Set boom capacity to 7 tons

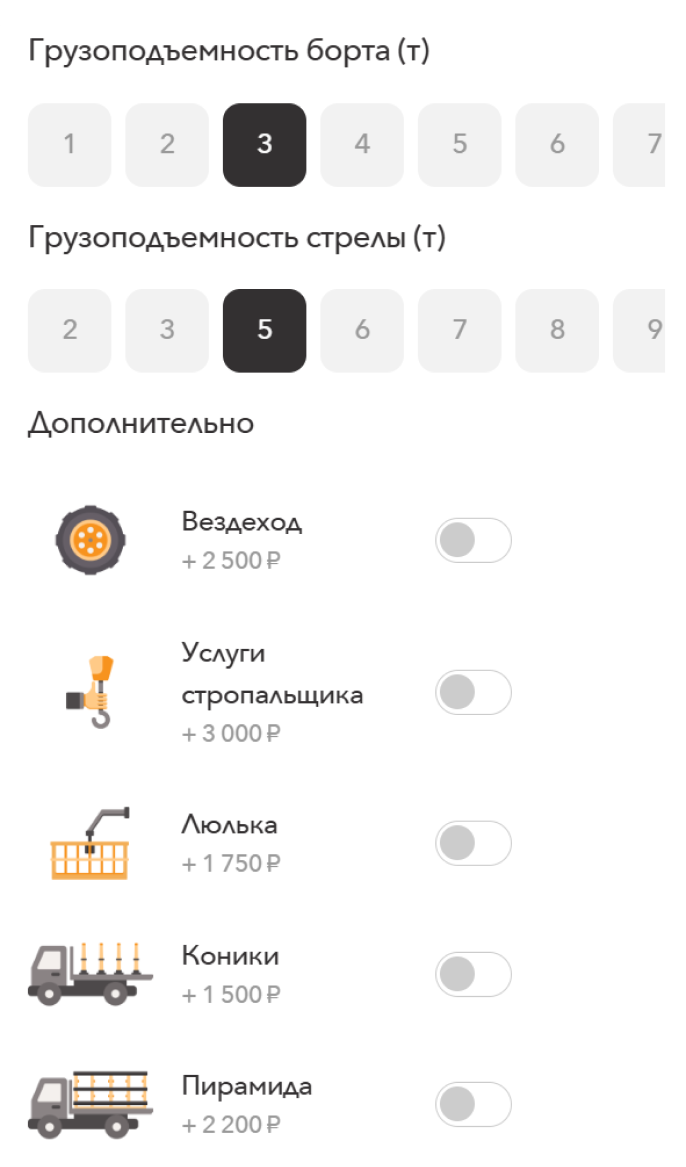459,331
